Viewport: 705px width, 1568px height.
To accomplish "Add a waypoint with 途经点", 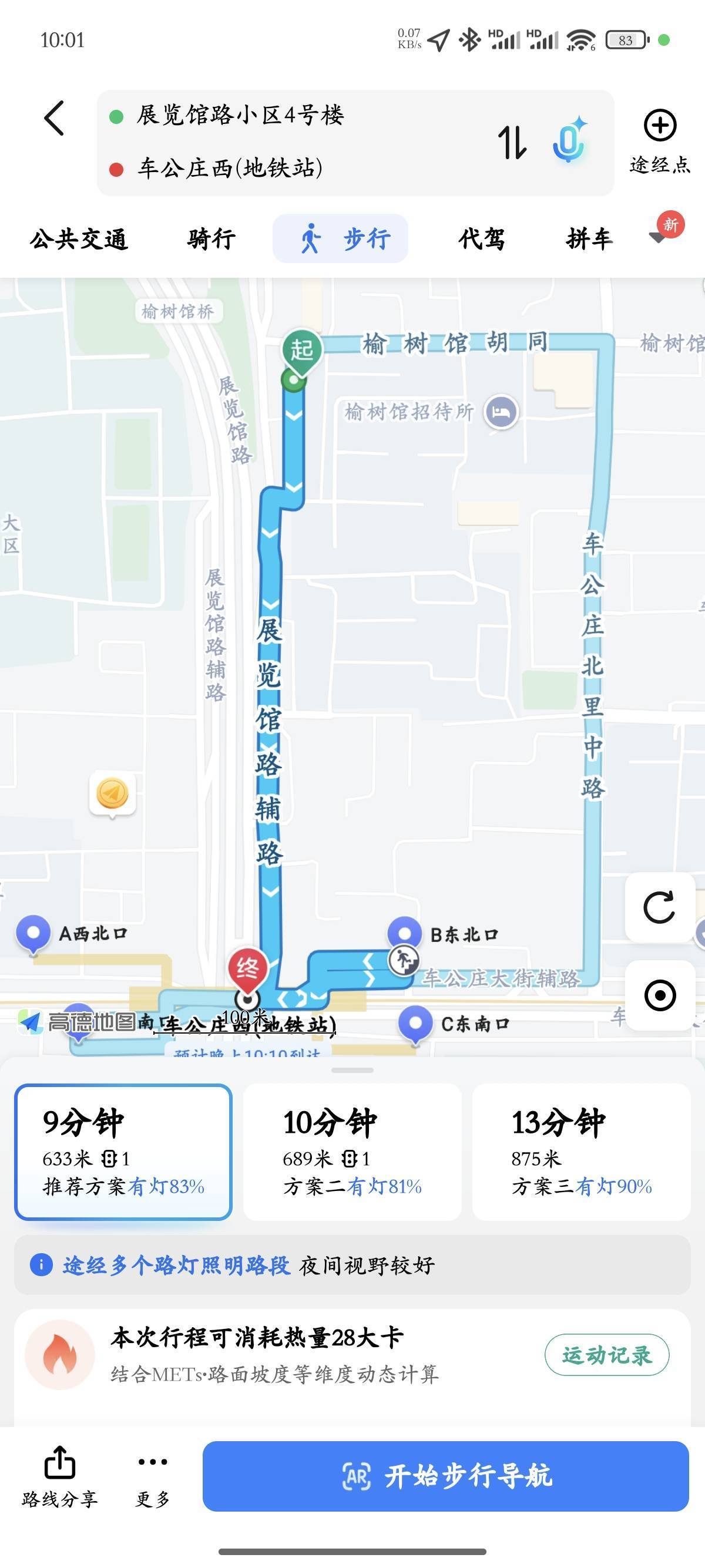I will pyautogui.click(x=660, y=141).
